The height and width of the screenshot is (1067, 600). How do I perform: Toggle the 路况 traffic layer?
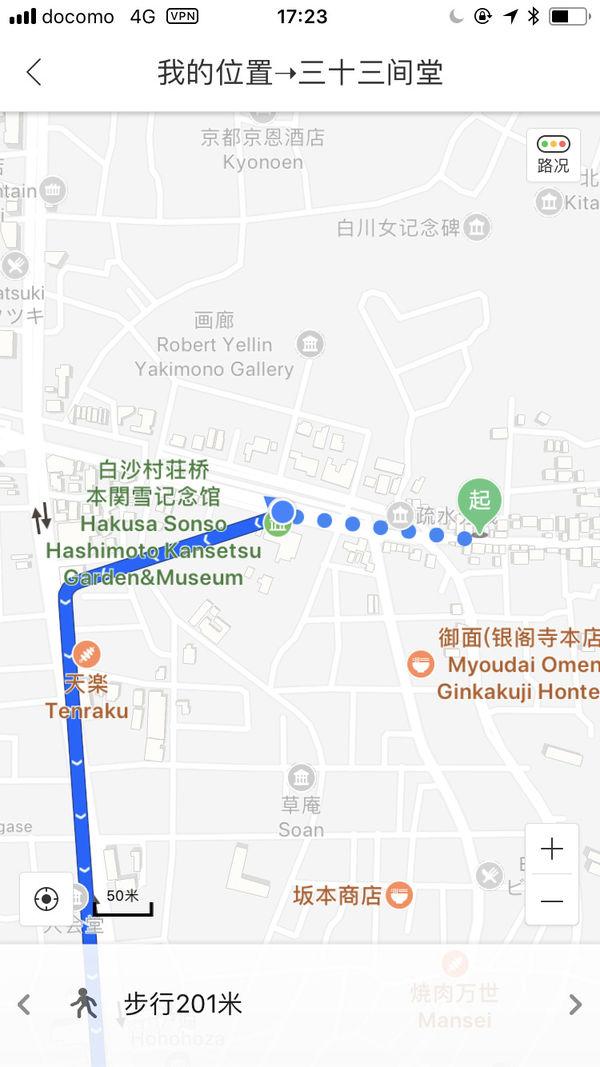coord(553,154)
